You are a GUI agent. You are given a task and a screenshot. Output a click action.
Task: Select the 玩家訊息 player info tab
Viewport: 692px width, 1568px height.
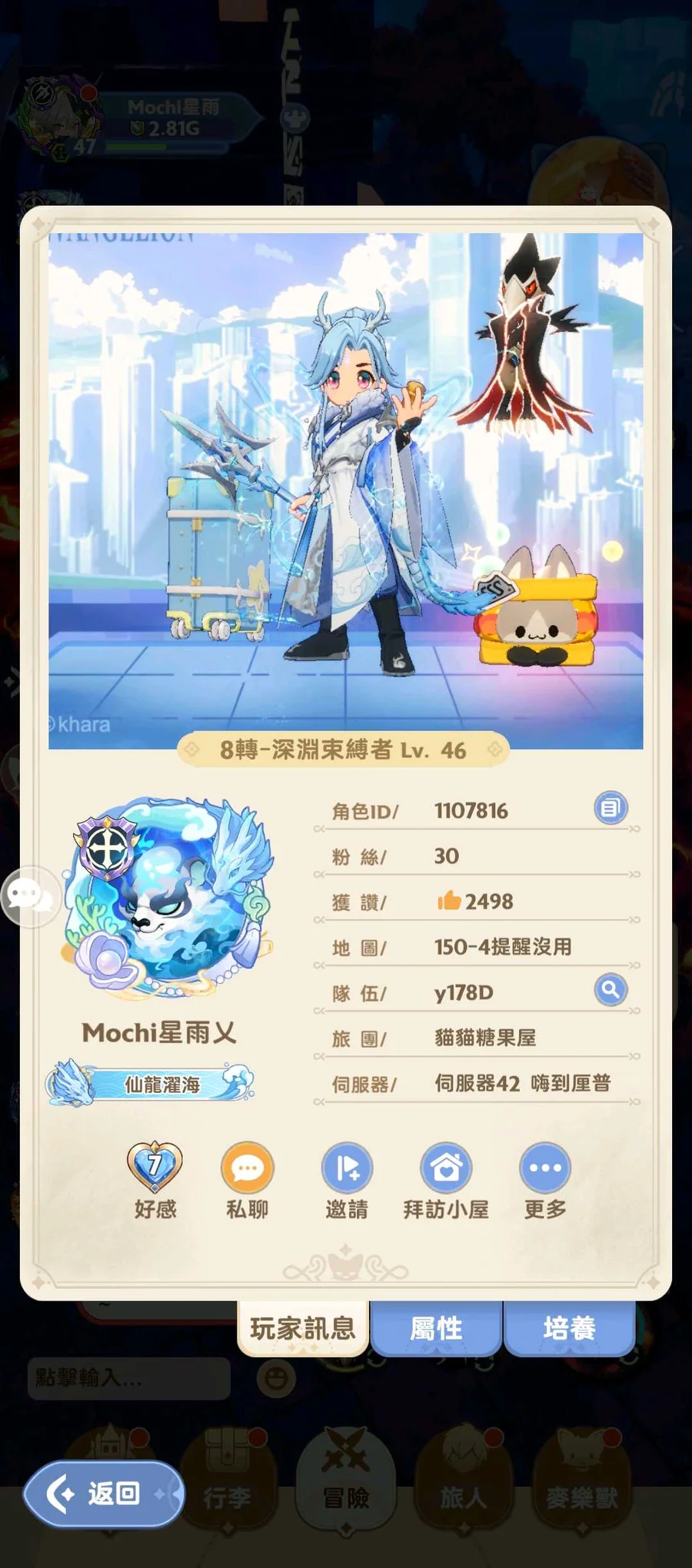[303, 1328]
